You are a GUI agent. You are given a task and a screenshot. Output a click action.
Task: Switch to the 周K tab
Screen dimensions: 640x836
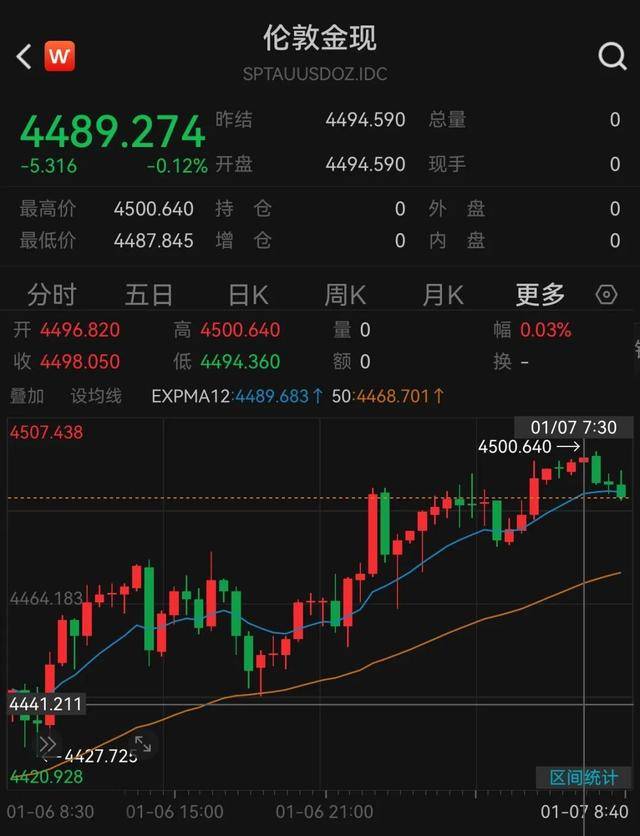click(345, 295)
